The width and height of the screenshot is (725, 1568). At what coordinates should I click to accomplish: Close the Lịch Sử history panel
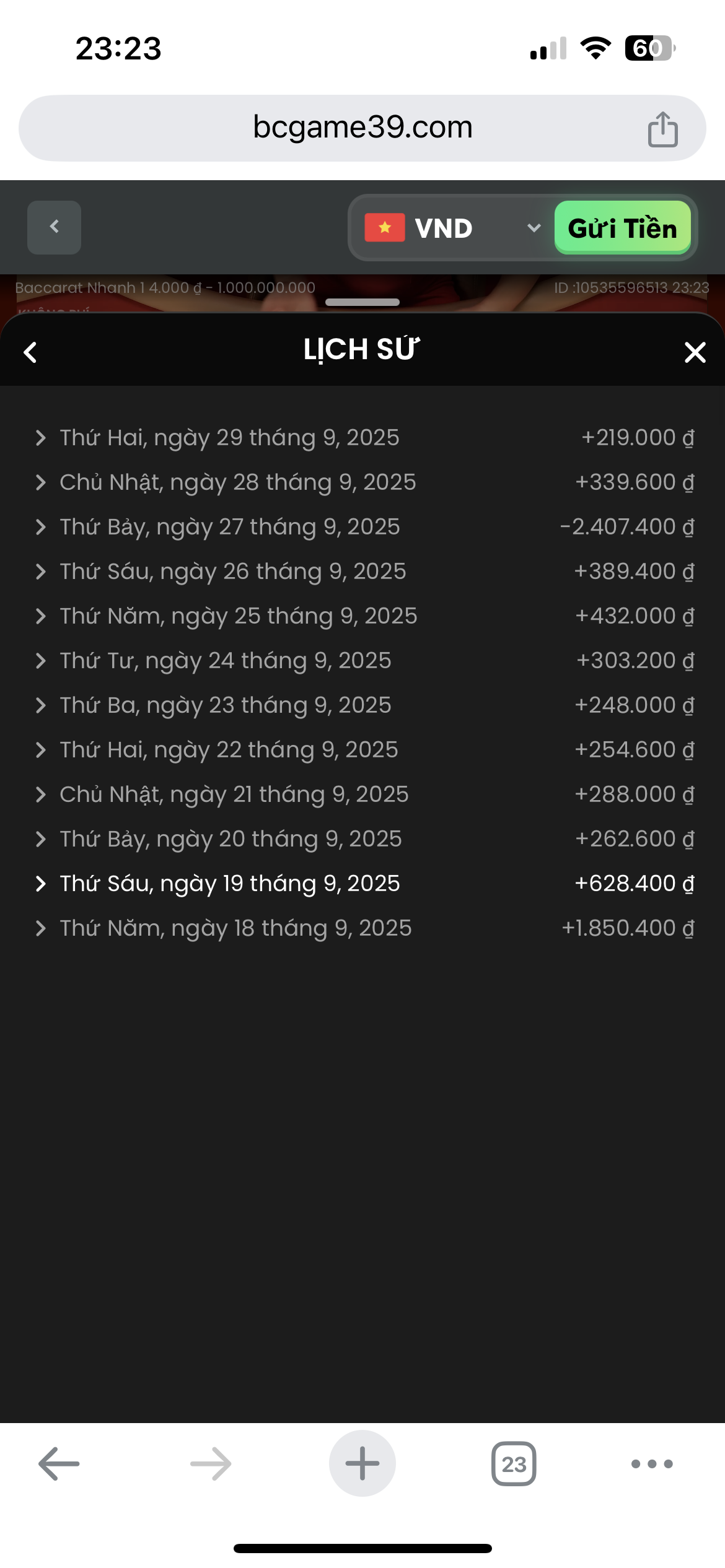(x=695, y=352)
